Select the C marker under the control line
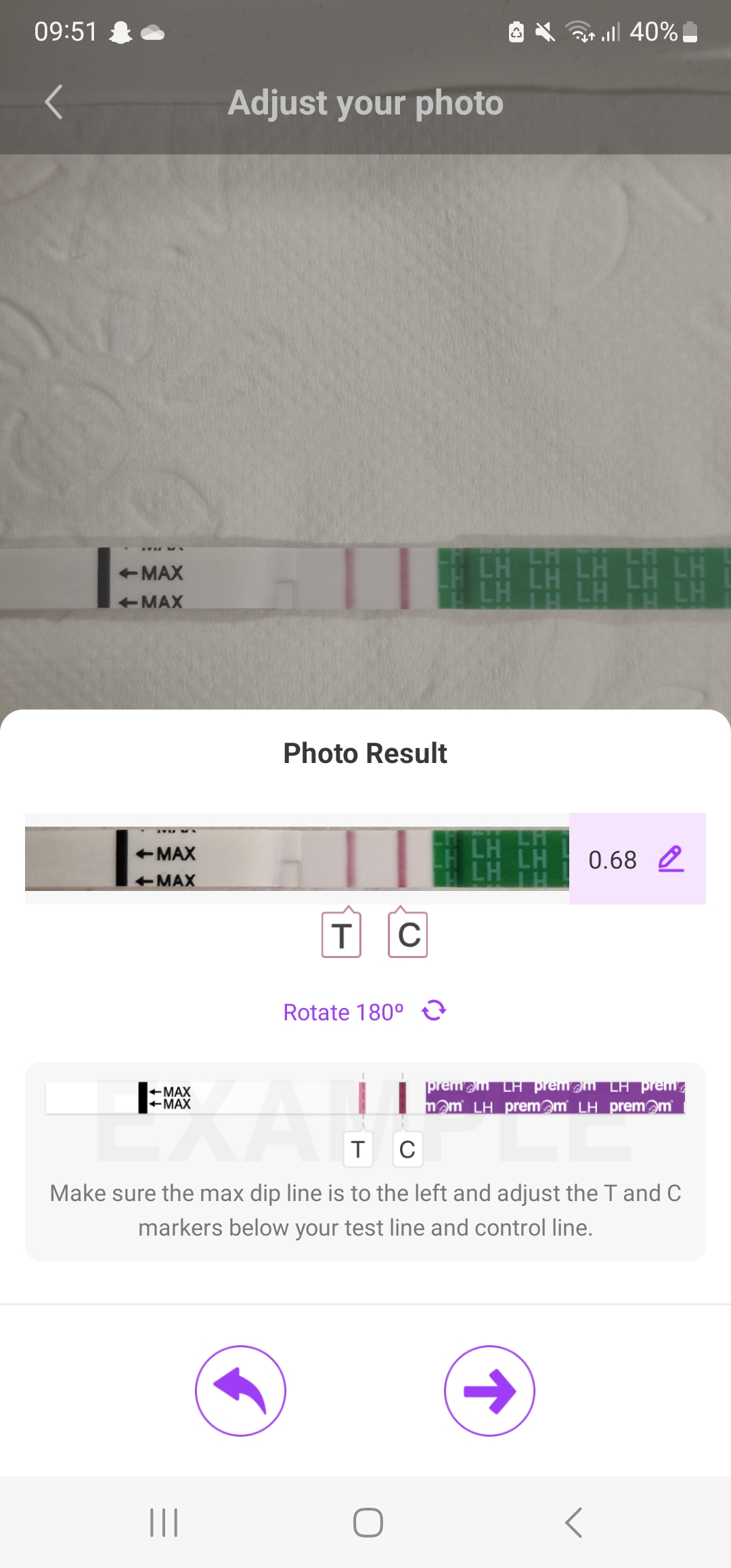The image size is (731, 1568). point(407,934)
